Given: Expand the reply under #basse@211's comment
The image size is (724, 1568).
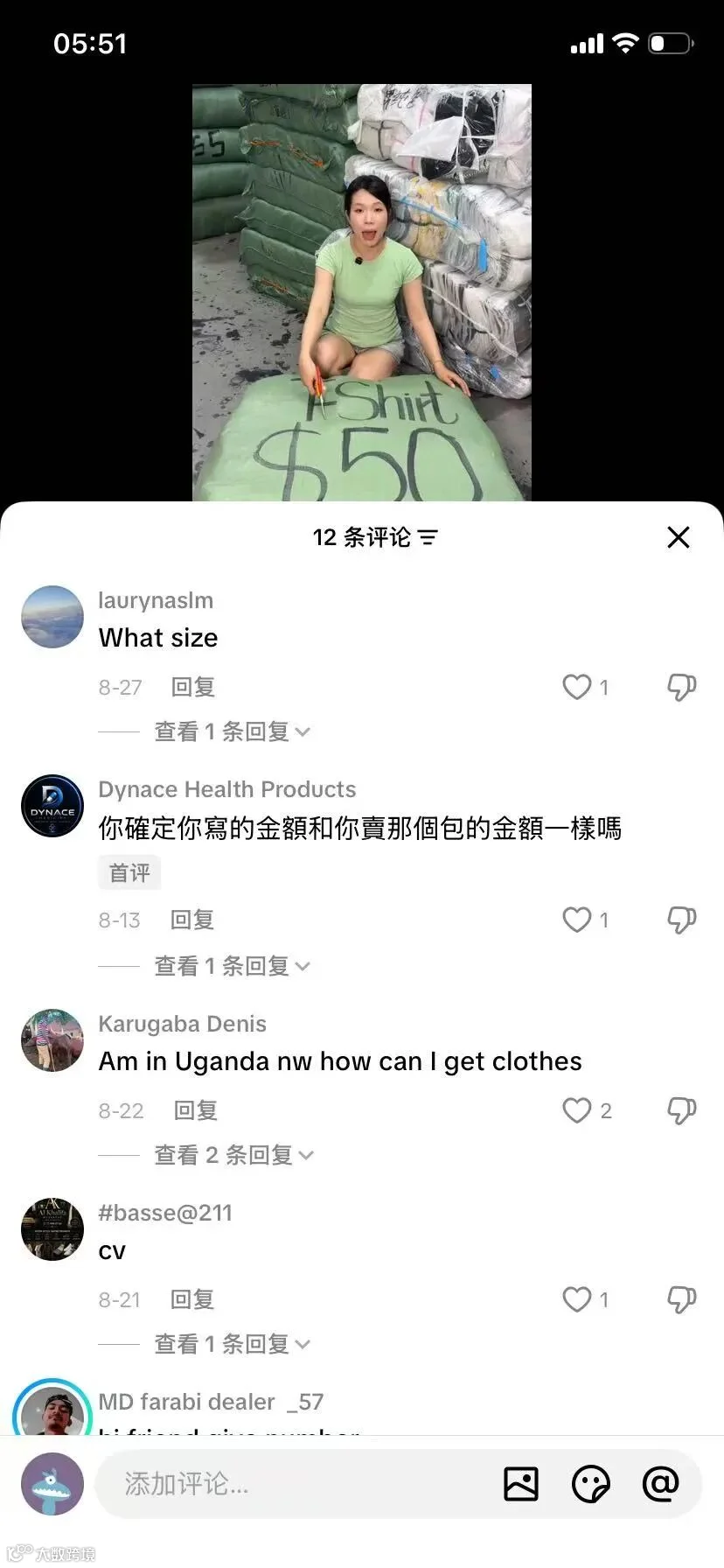Looking at the screenshot, I should click(233, 1344).
